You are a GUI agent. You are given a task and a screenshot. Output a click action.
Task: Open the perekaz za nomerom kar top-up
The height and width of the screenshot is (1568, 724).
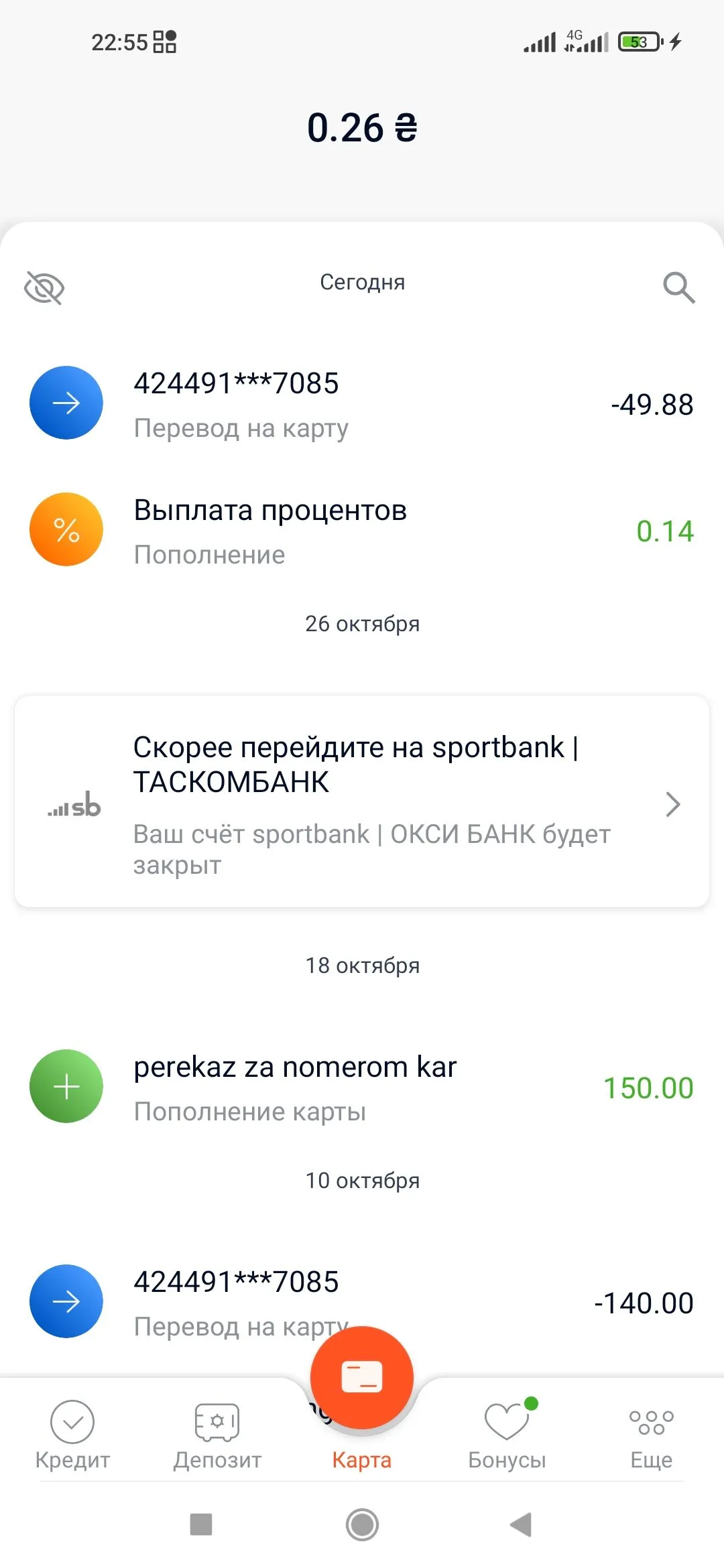[362, 1087]
